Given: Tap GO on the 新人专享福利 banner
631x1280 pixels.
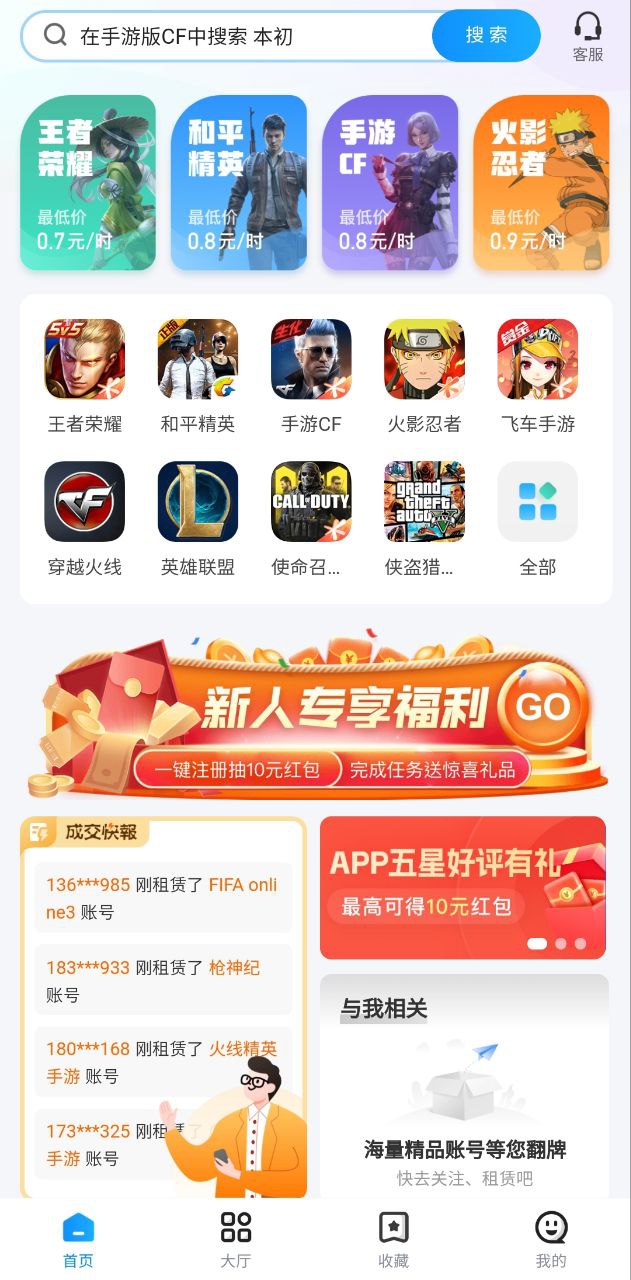Looking at the screenshot, I should (543, 707).
